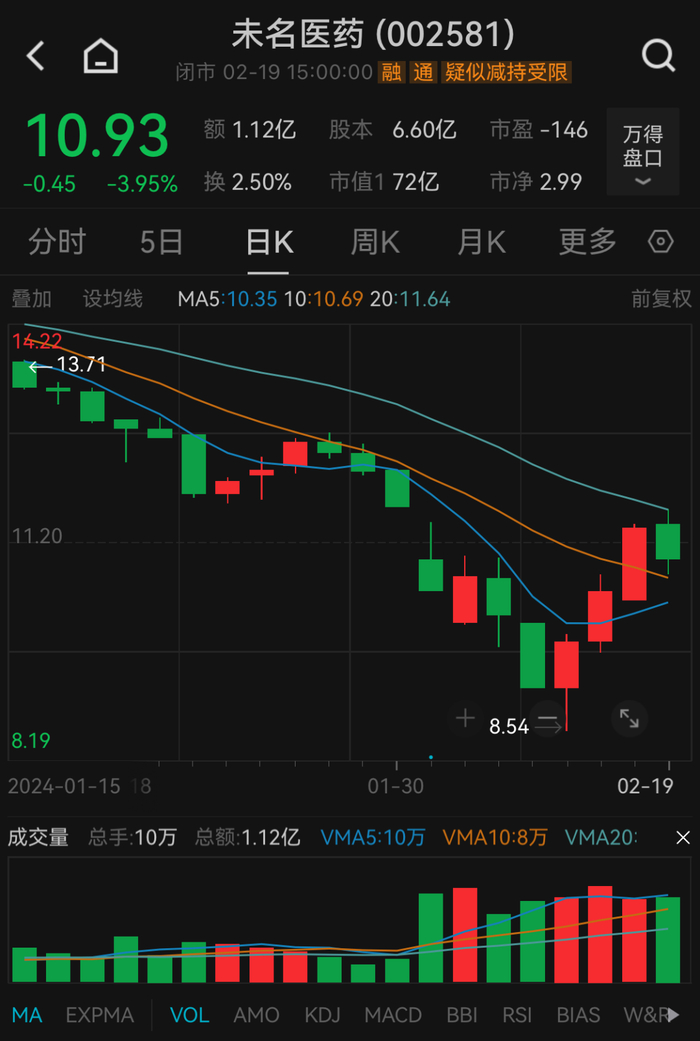Expand the 万得盘口 panel
Viewport: 700px width, 1041px height.
642,157
